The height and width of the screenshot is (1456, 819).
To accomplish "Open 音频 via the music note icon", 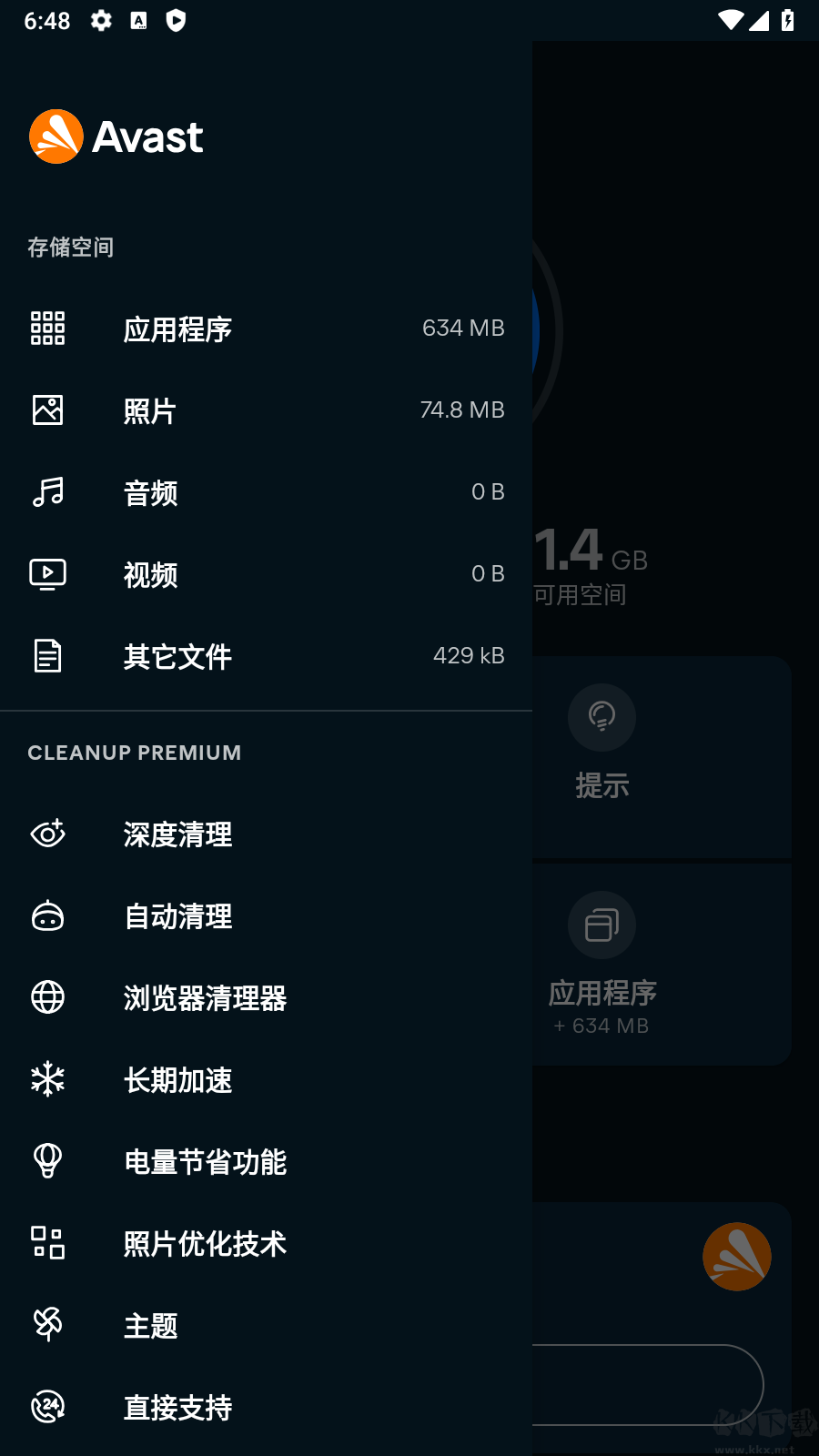I will point(46,492).
